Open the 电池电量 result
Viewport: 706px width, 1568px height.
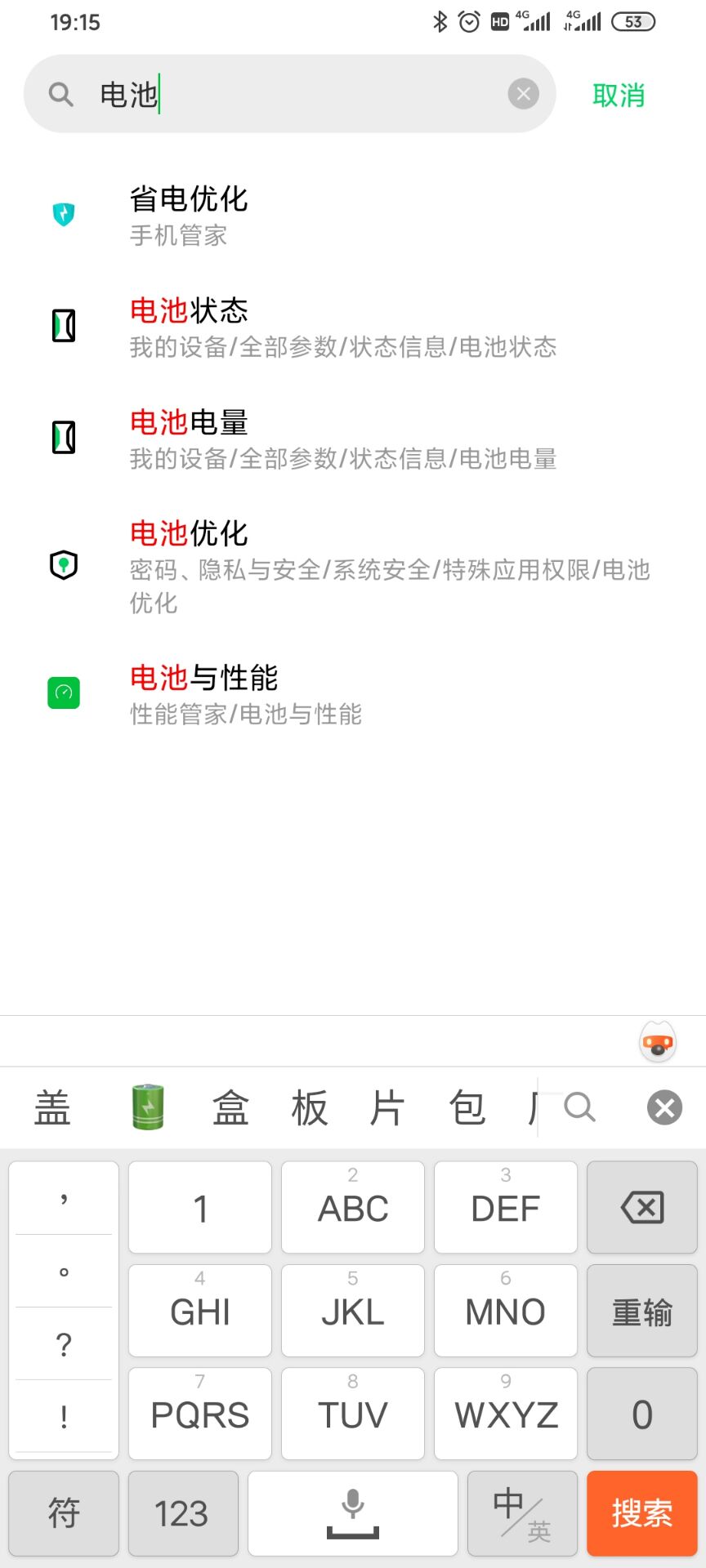[353, 439]
